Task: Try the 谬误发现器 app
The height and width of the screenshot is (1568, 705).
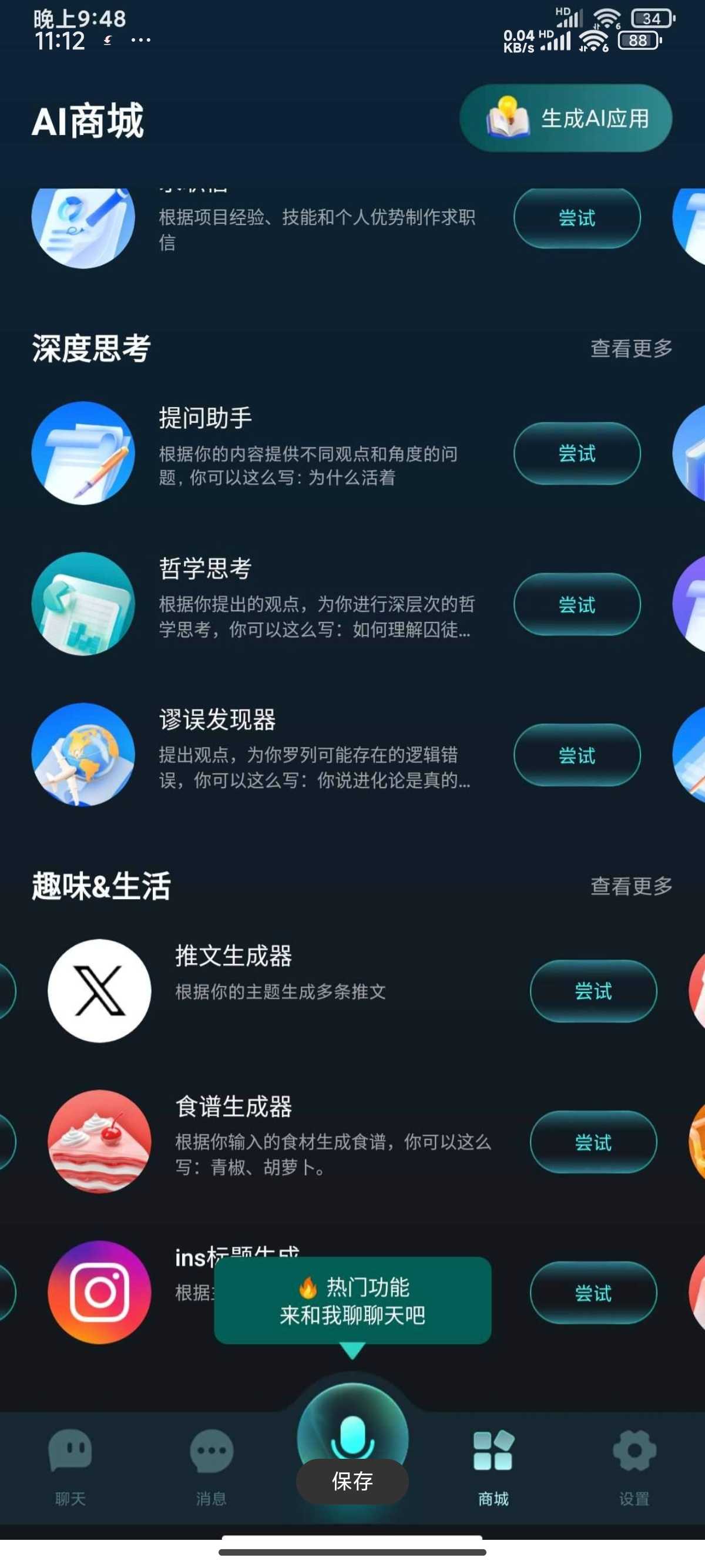Action: 576,755
